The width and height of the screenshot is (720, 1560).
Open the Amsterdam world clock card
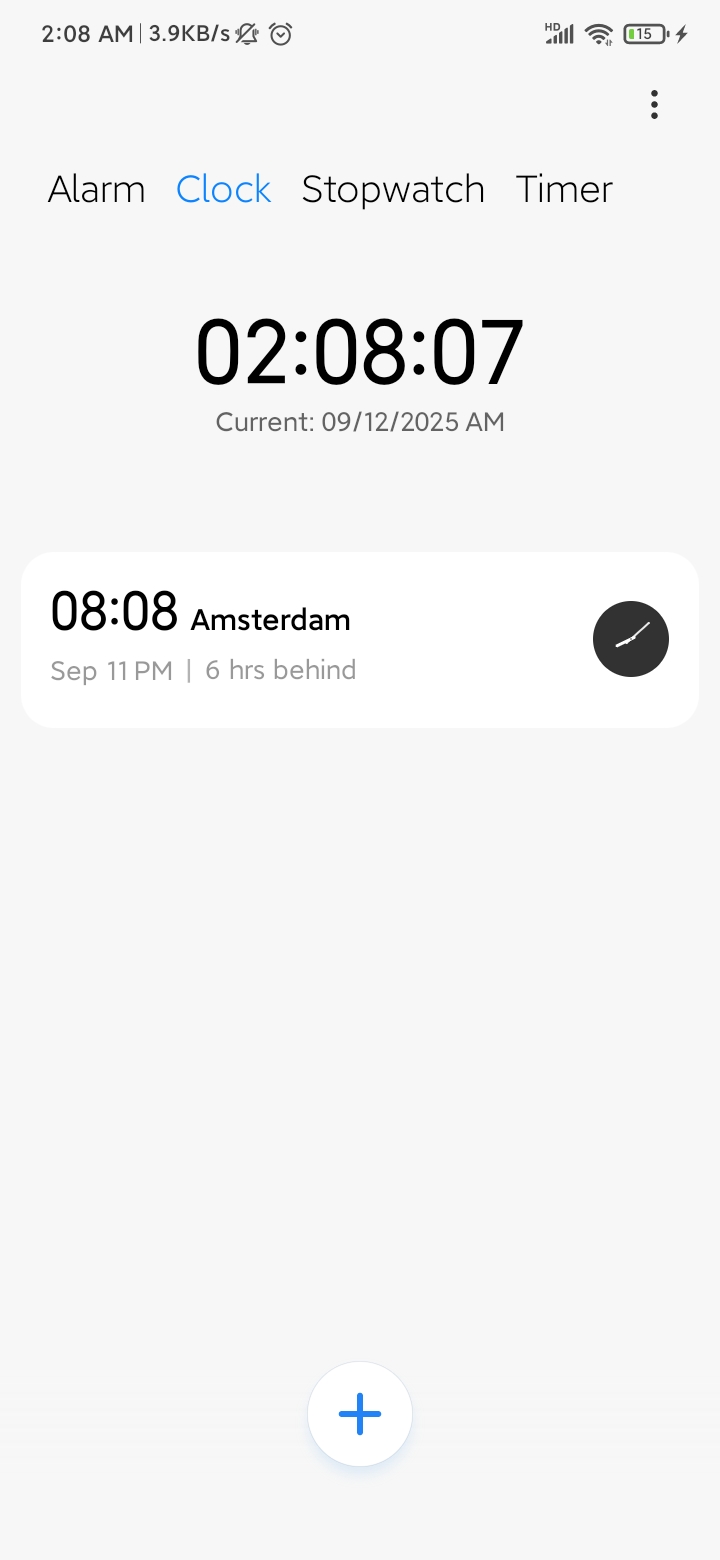[x=360, y=640]
